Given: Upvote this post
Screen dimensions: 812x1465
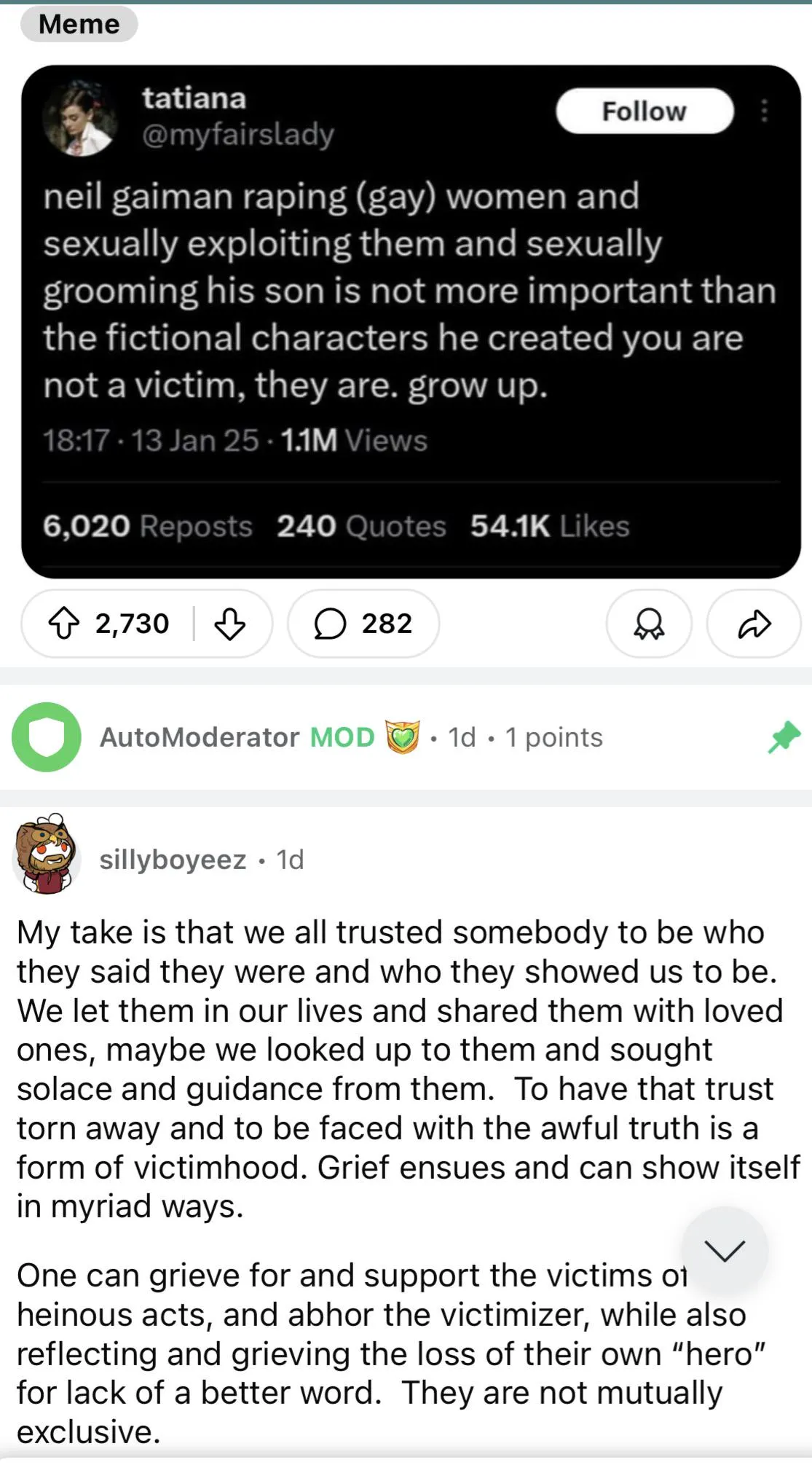Looking at the screenshot, I should point(65,624).
